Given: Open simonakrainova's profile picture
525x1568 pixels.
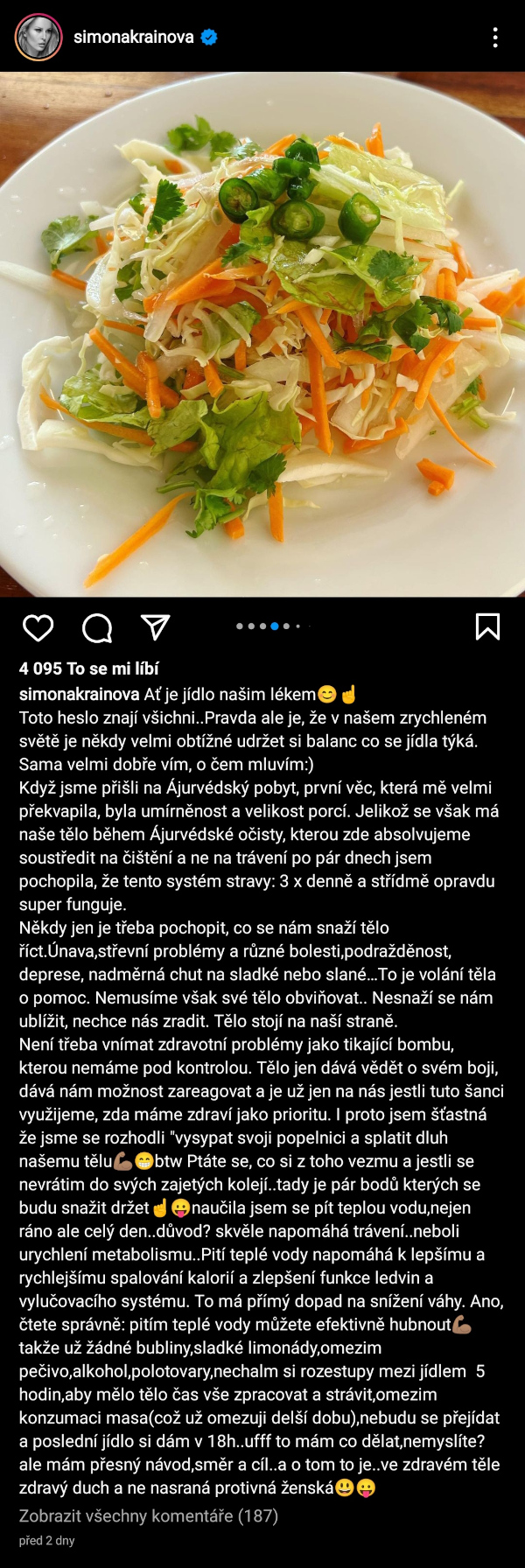Looking at the screenshot, I should [x=38, y=37].
